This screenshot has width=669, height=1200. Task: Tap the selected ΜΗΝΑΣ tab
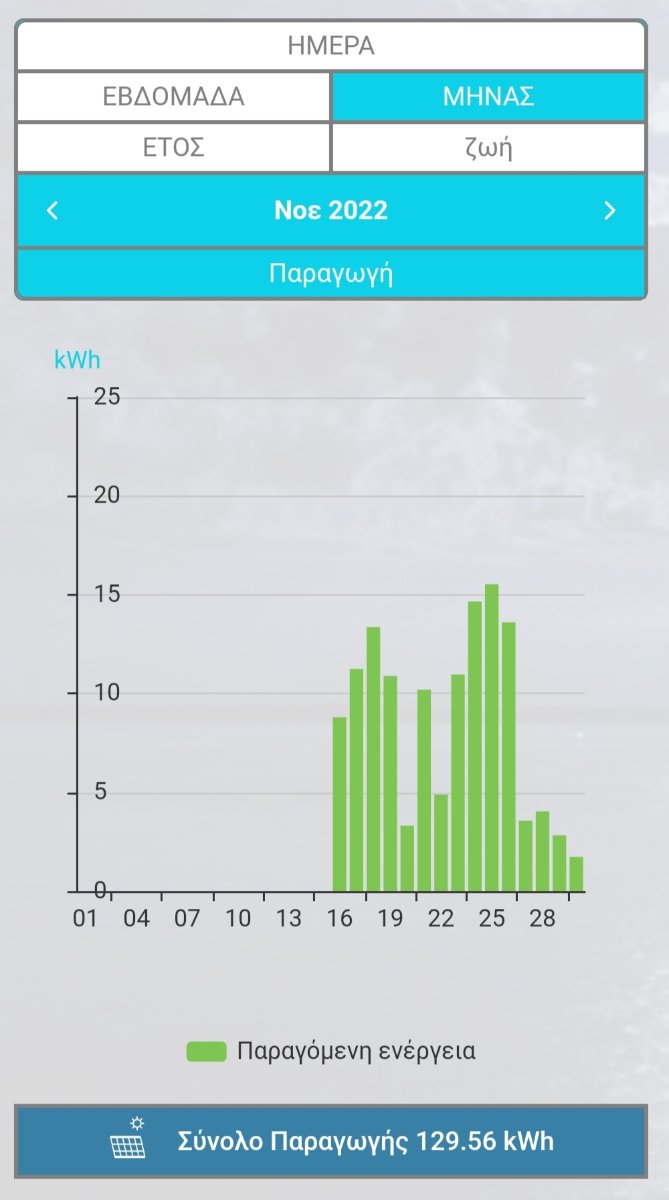(489, 97)
